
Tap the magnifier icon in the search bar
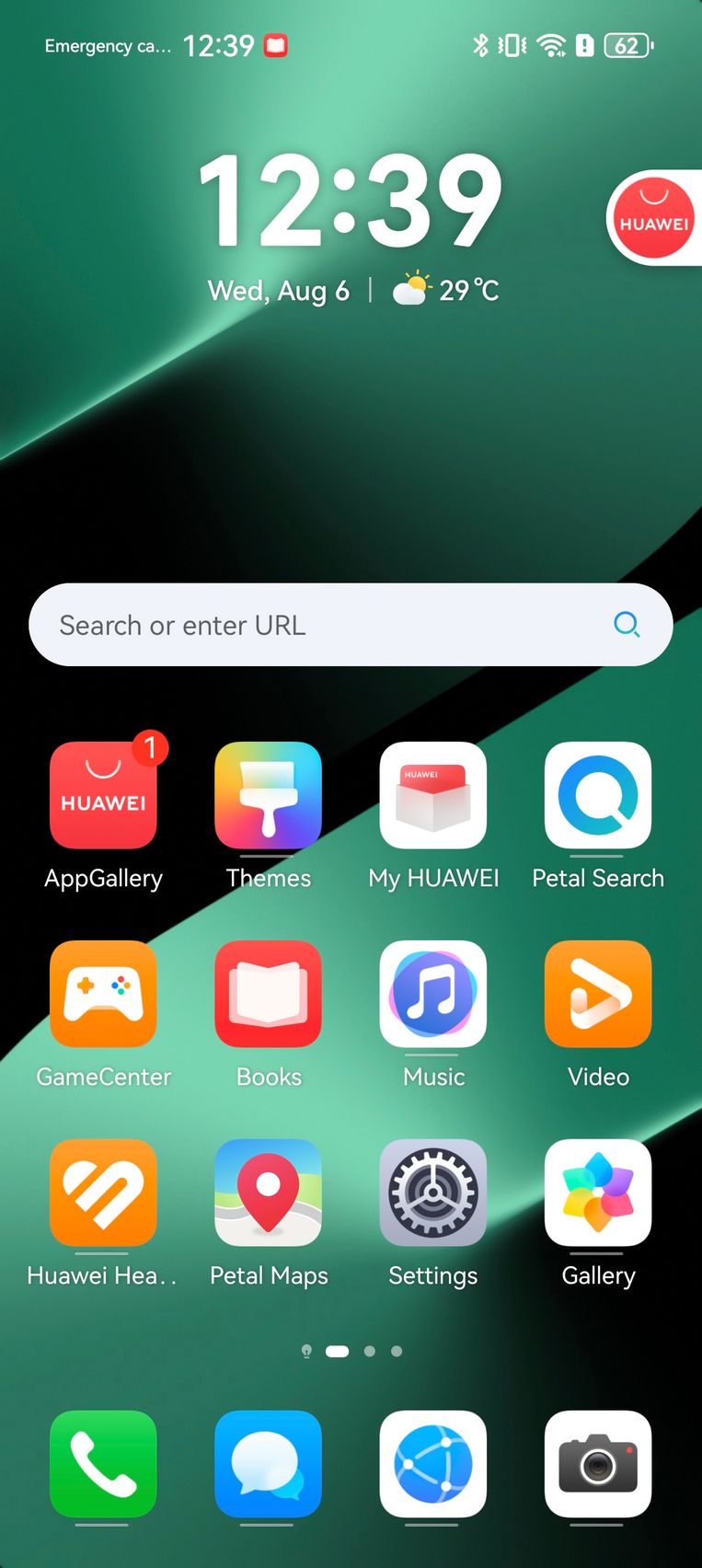627,625
